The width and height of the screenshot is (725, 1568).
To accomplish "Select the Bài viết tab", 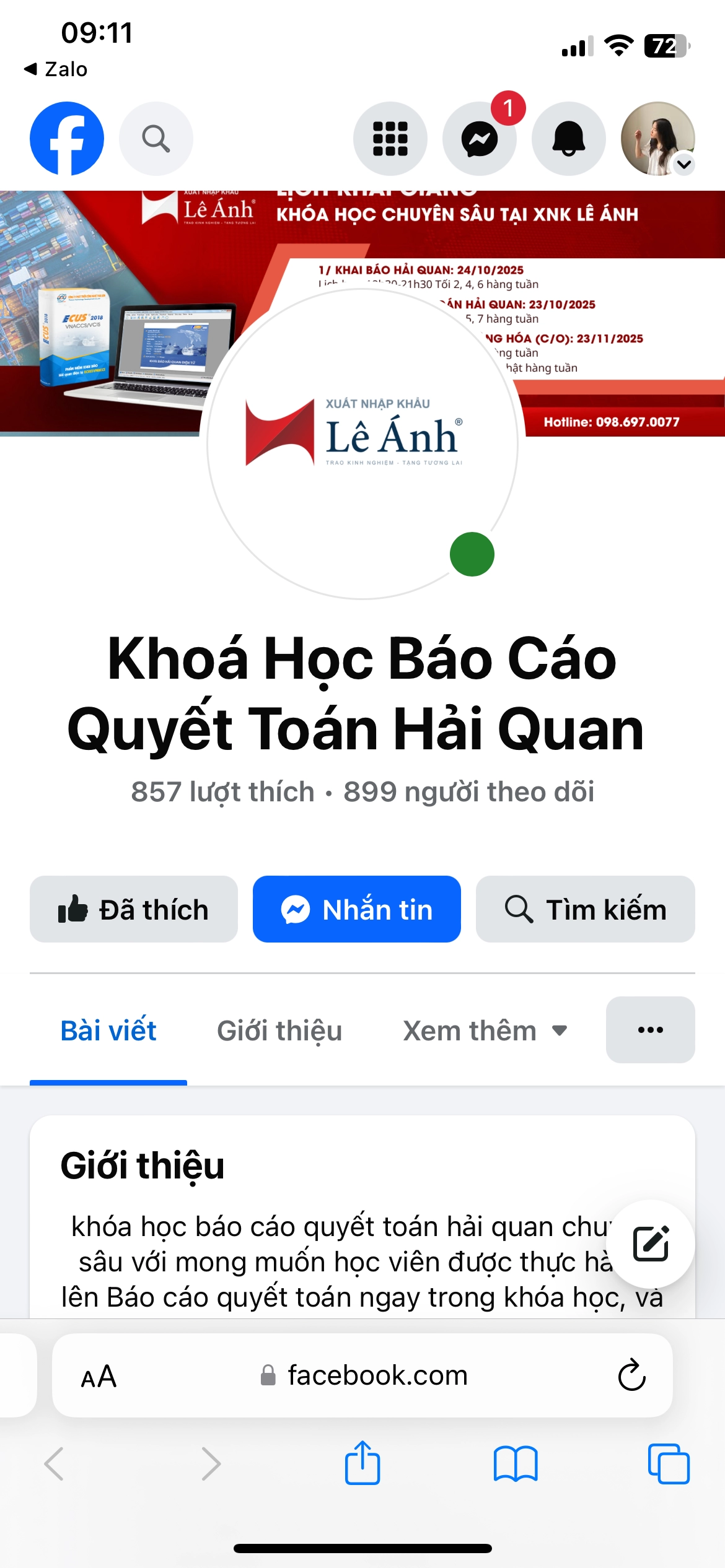I will click(108, 1030).
